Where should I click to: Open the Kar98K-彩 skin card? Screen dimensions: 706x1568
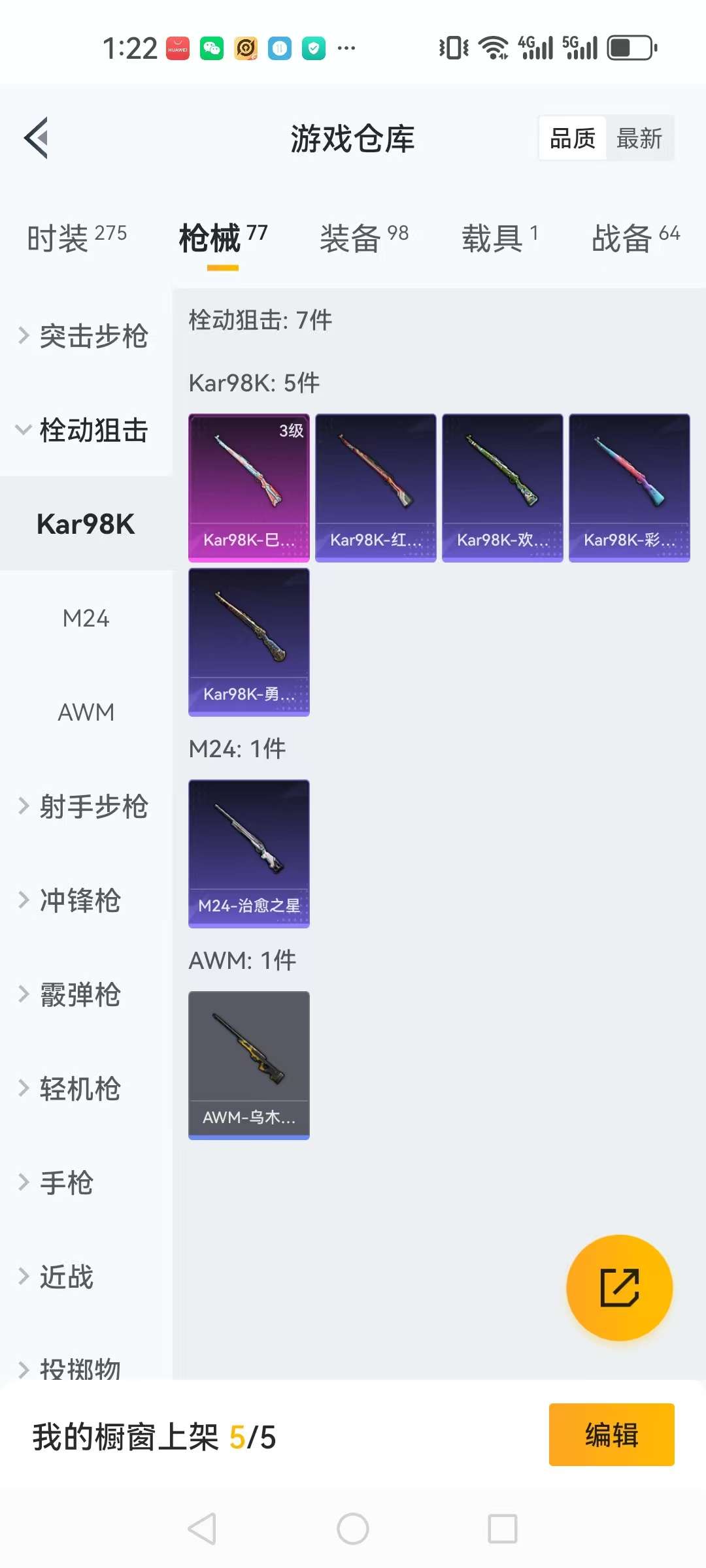pos(629,487)
